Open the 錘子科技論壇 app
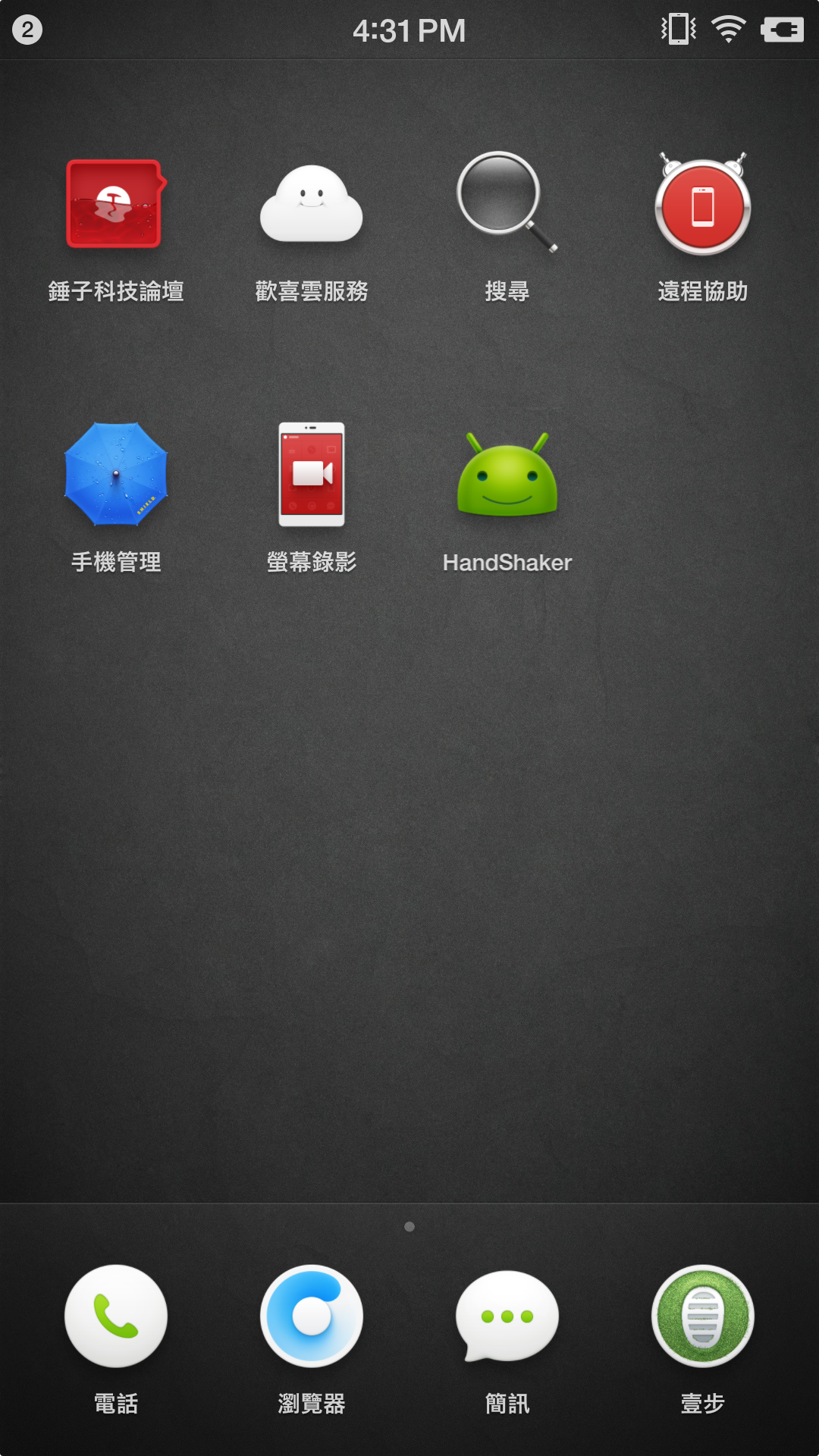The height and width of the screenshot is (1456, 819). click(116, 205)
